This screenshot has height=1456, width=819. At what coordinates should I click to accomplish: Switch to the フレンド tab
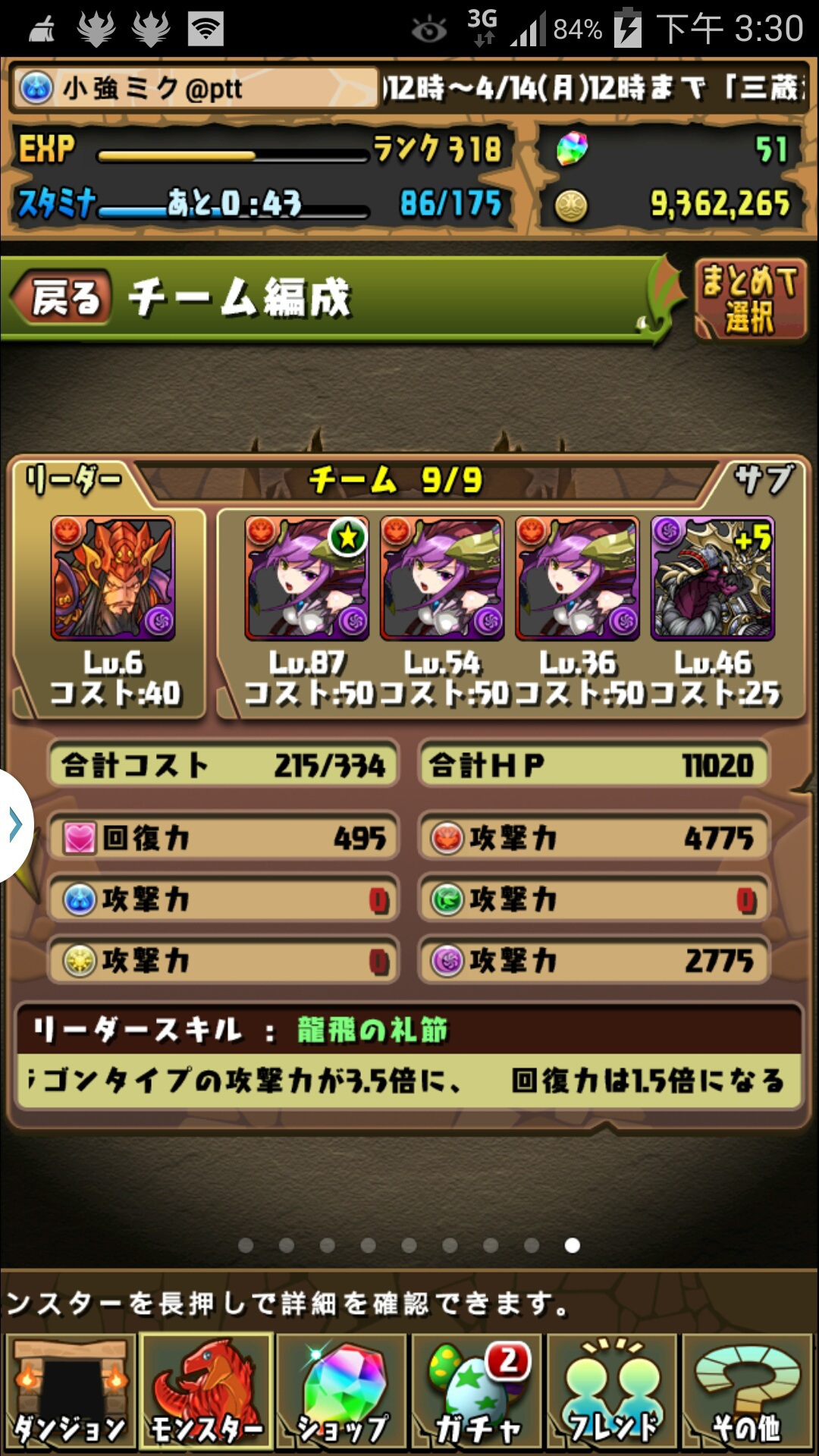pos(613,1392)
